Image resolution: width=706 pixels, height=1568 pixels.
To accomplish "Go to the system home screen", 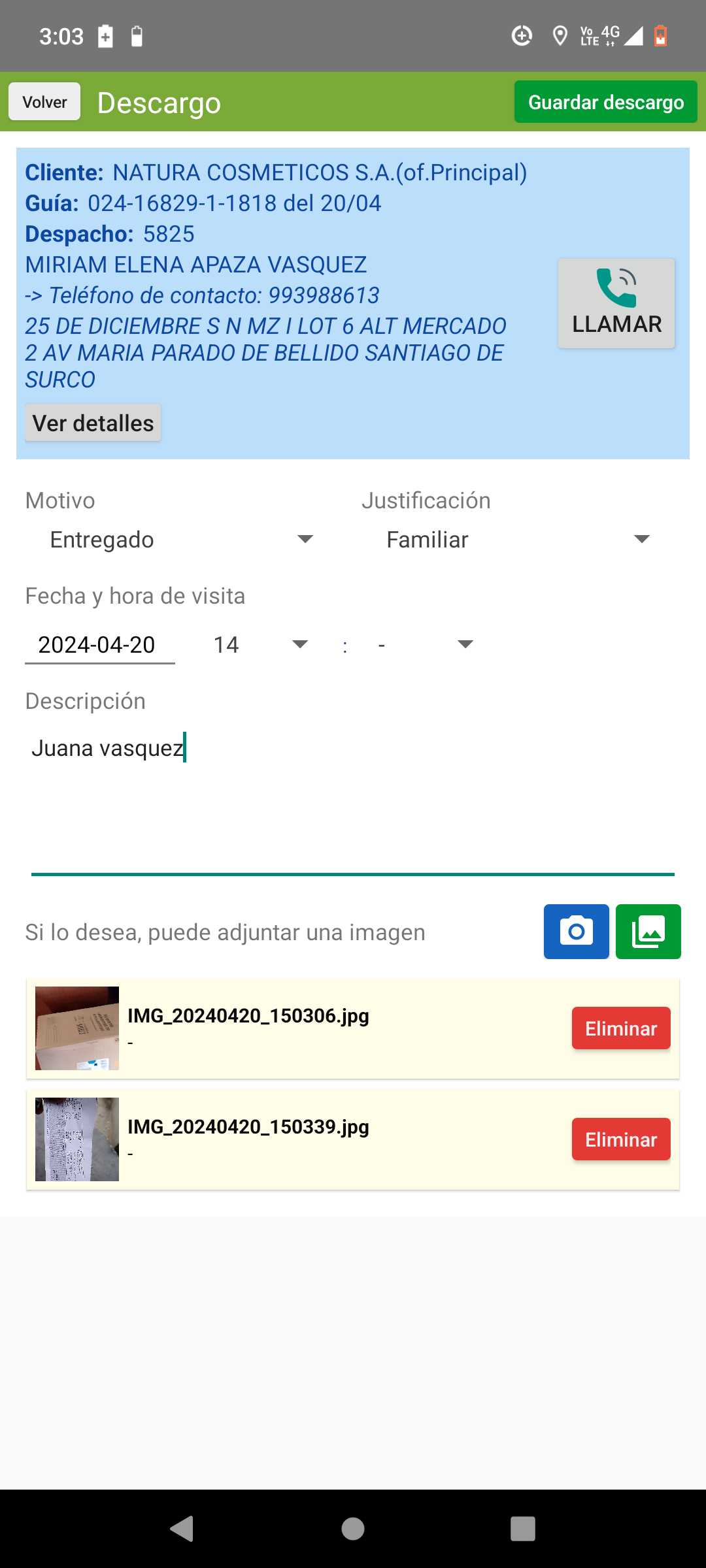I will click(353, 1529).
